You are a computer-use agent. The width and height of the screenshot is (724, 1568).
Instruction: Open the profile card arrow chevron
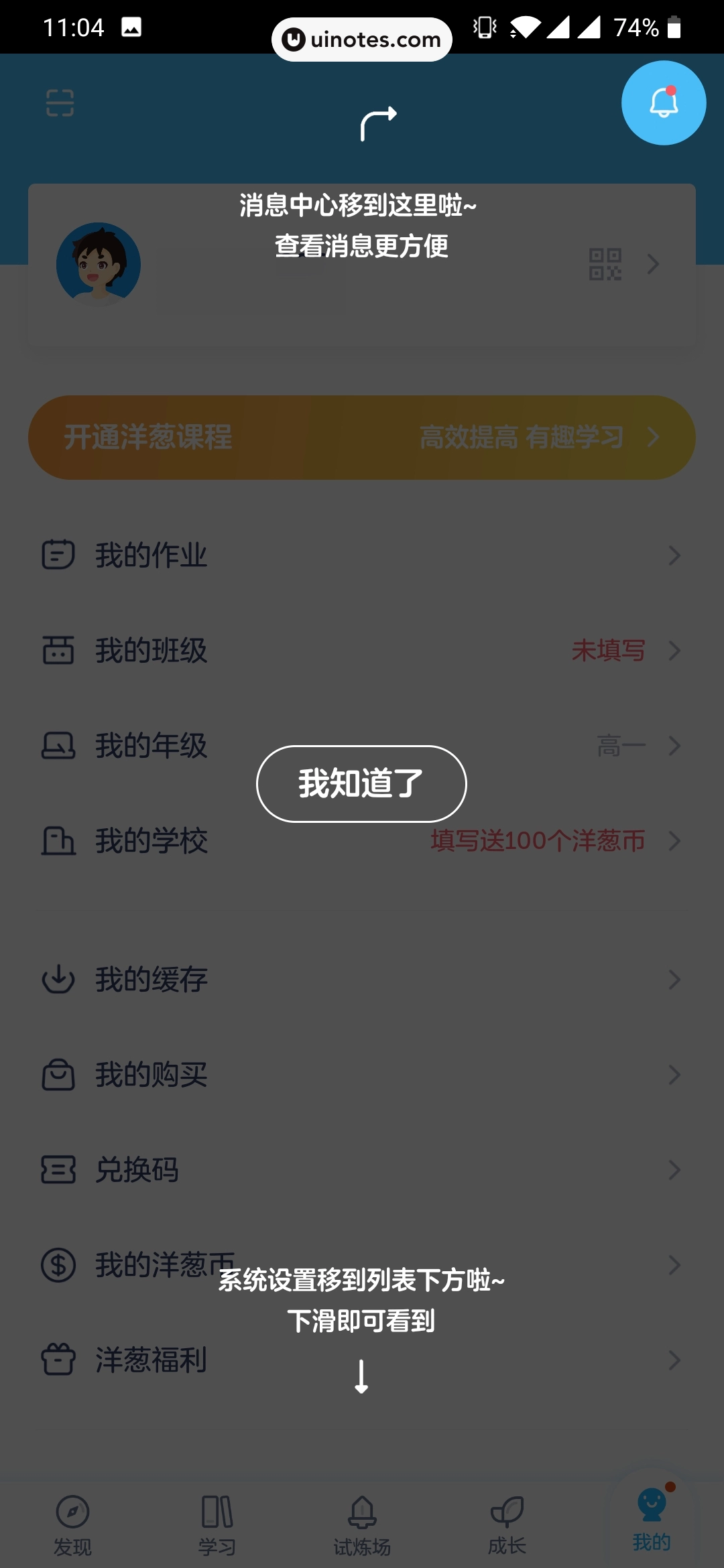(x=652, y=264)
